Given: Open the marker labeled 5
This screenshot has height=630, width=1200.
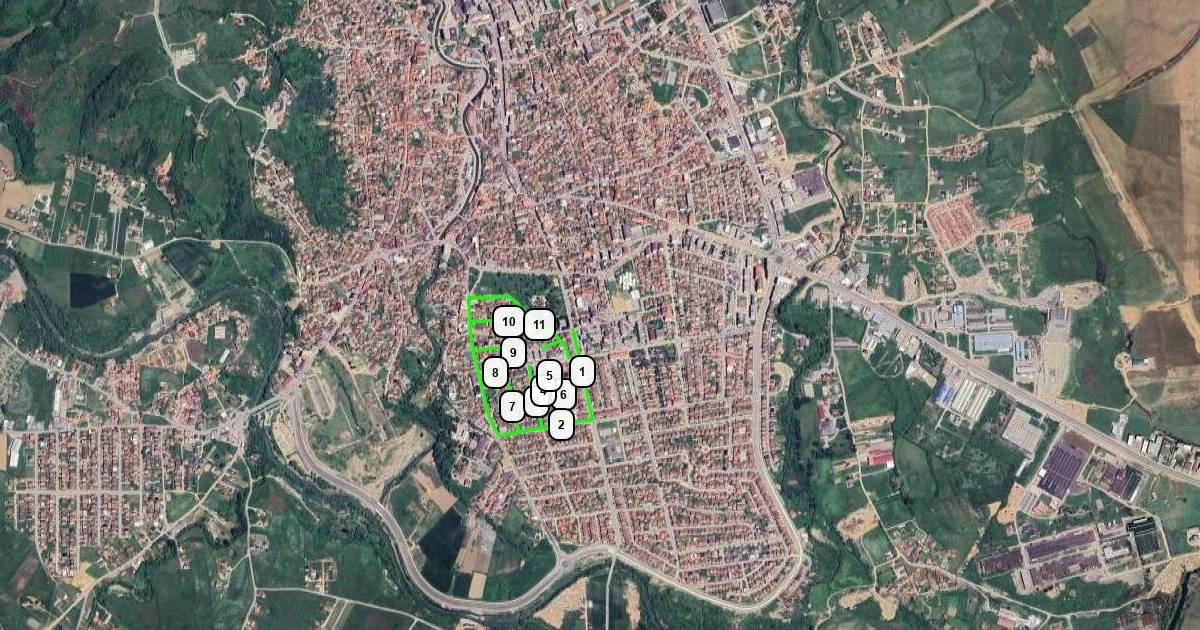Looking at the screenshot, I should point(549,375).
